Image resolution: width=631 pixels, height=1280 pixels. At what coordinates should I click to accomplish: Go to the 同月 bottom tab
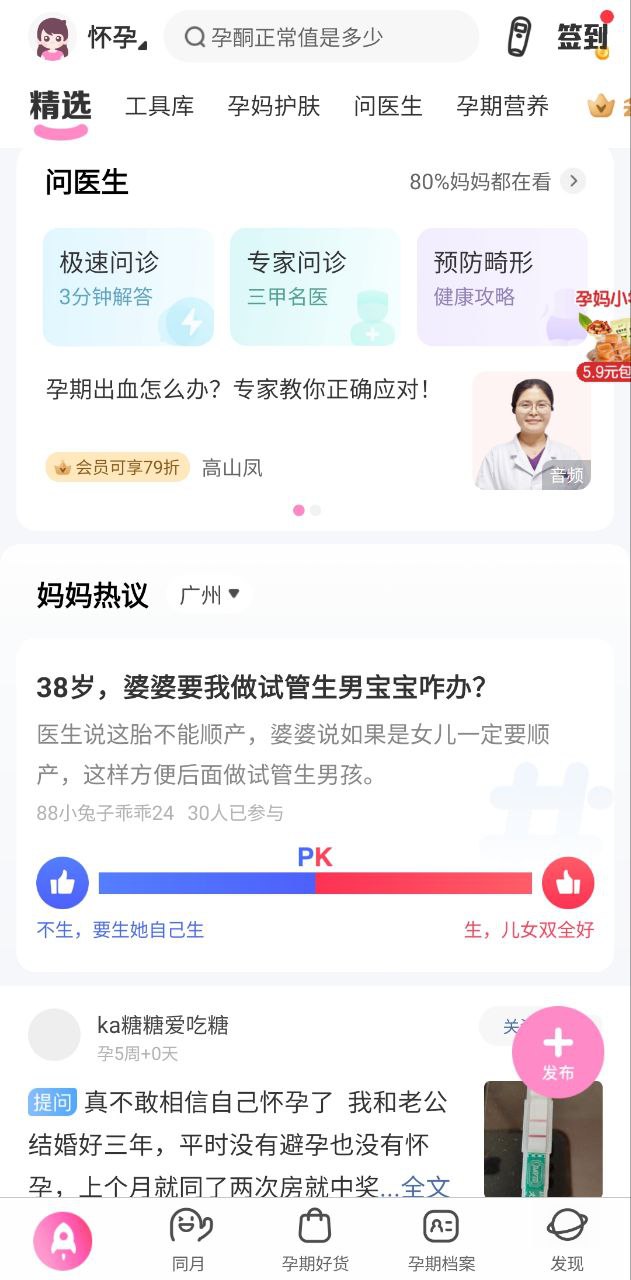pyautogui.click(x=188, y=1240)
